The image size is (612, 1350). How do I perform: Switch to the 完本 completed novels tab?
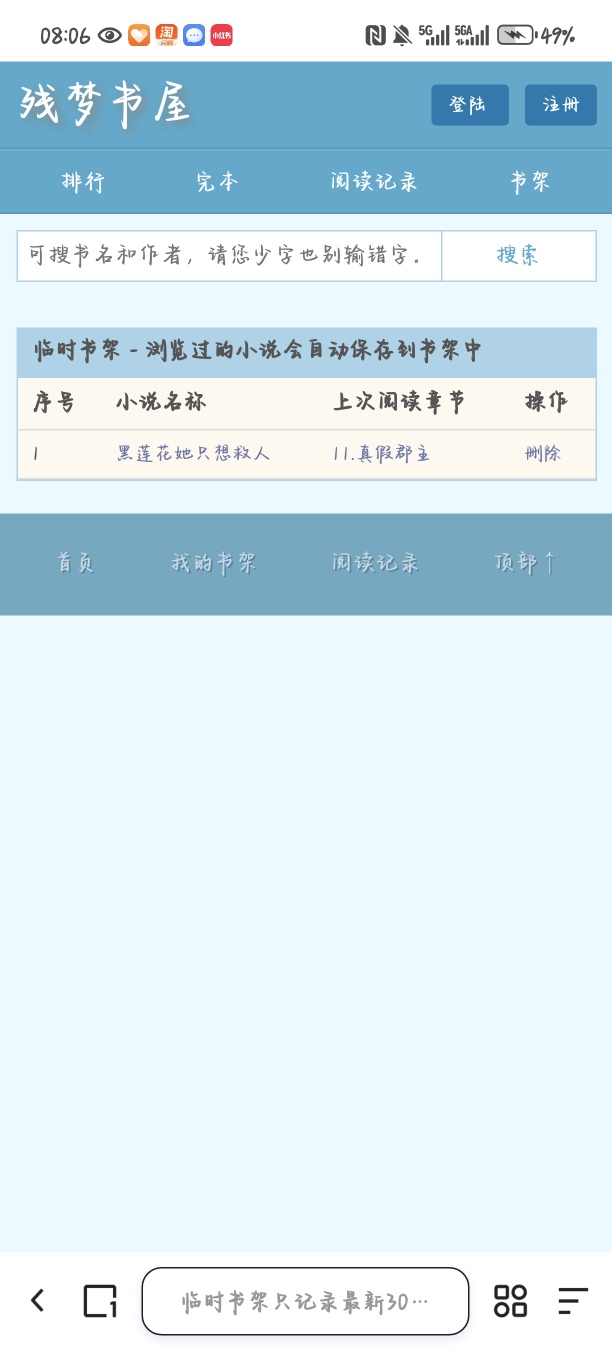pyautogui.click(x=217, y=182)
